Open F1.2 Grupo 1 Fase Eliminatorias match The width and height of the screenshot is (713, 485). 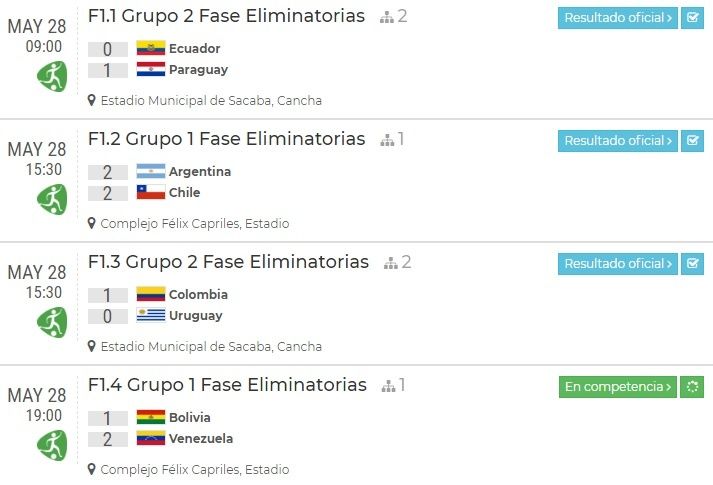tap(227, 139)
